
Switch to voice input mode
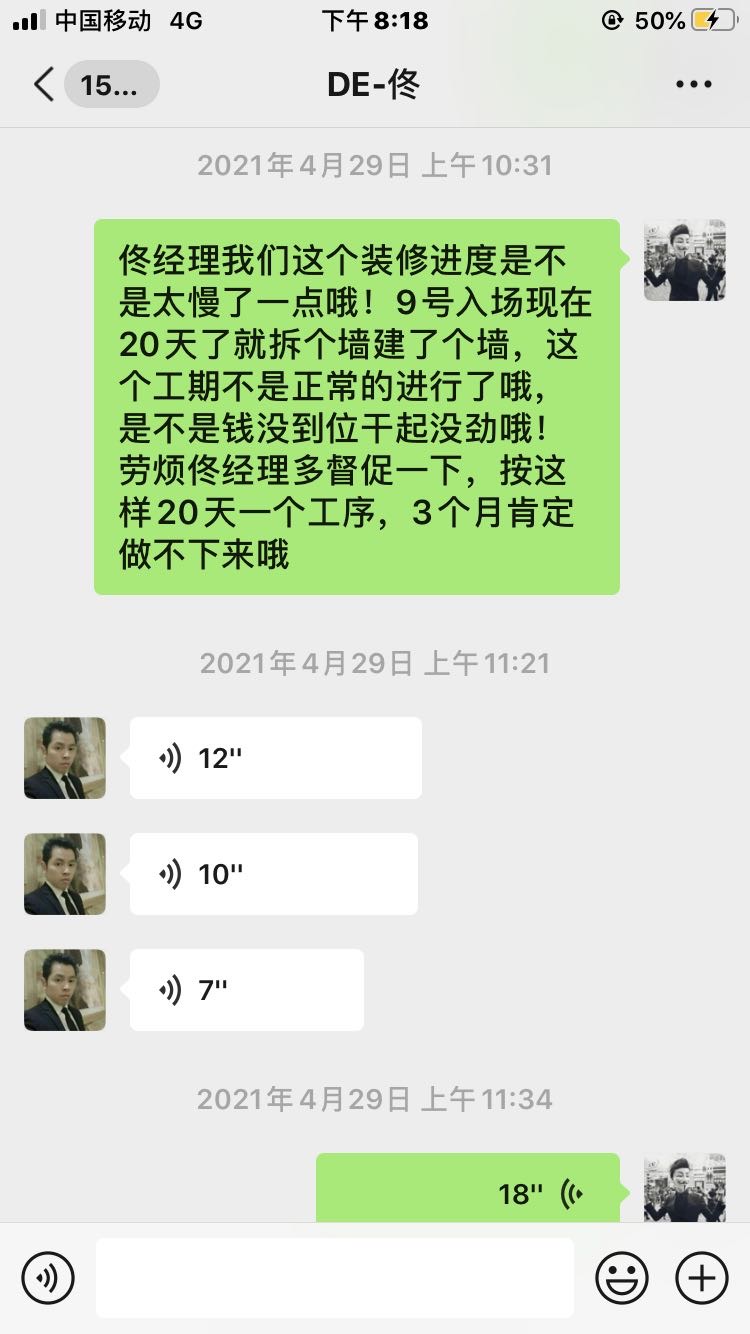click(x=48, y=1277)
